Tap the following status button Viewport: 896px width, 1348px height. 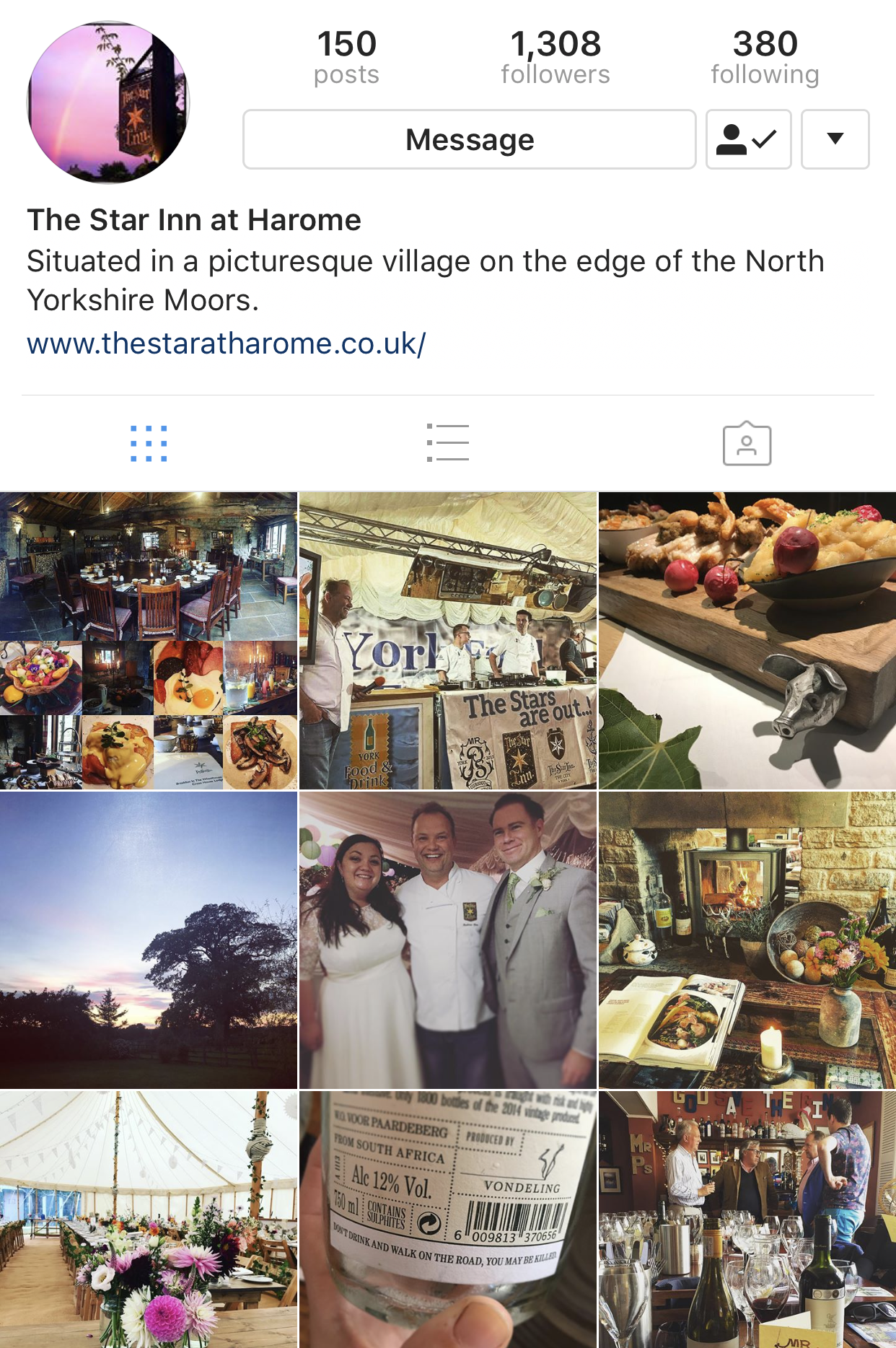click(747, 139)
